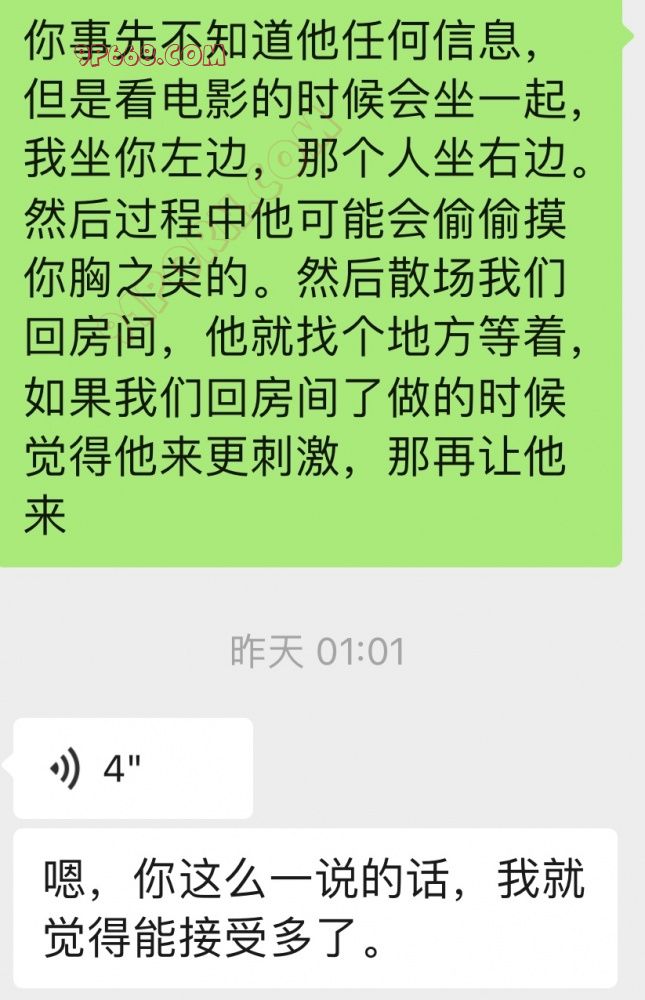Play the 4-second voice message
Viewport: 645px width, 1000px height.
click(x=130, y=768)
